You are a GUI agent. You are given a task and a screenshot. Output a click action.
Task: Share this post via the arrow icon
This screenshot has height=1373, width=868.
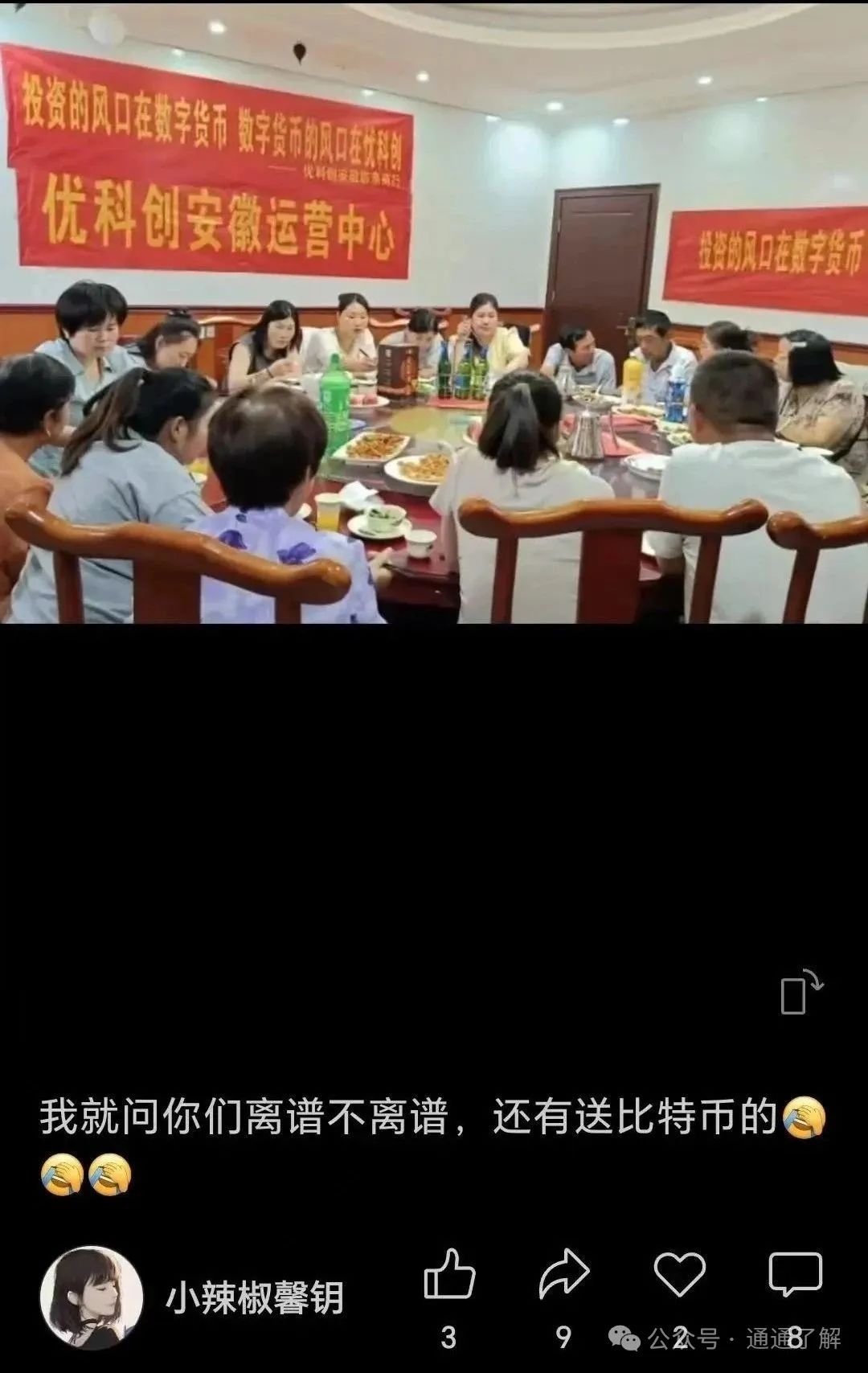563,1276
